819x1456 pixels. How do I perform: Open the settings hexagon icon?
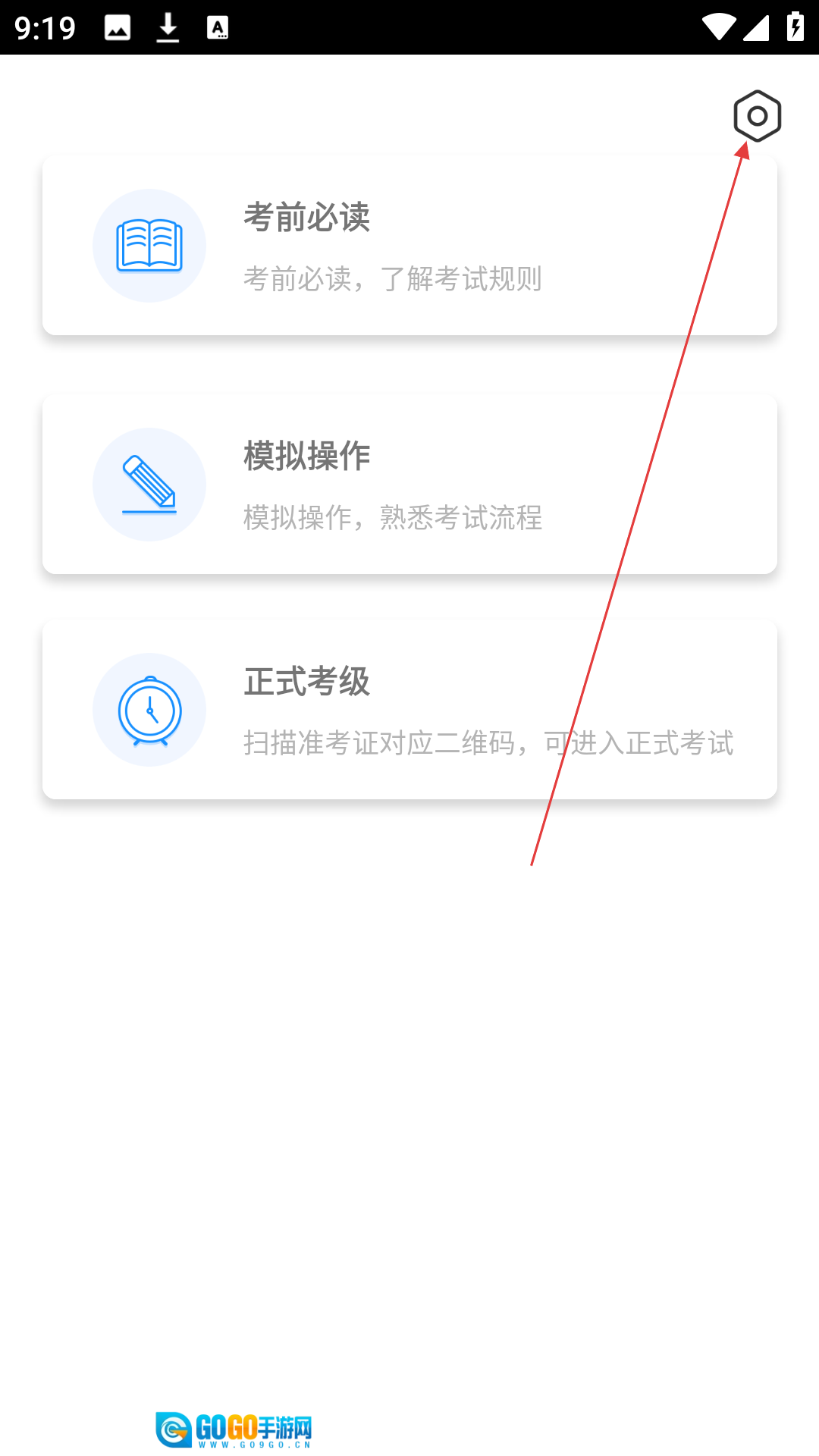tap(757, 116)
